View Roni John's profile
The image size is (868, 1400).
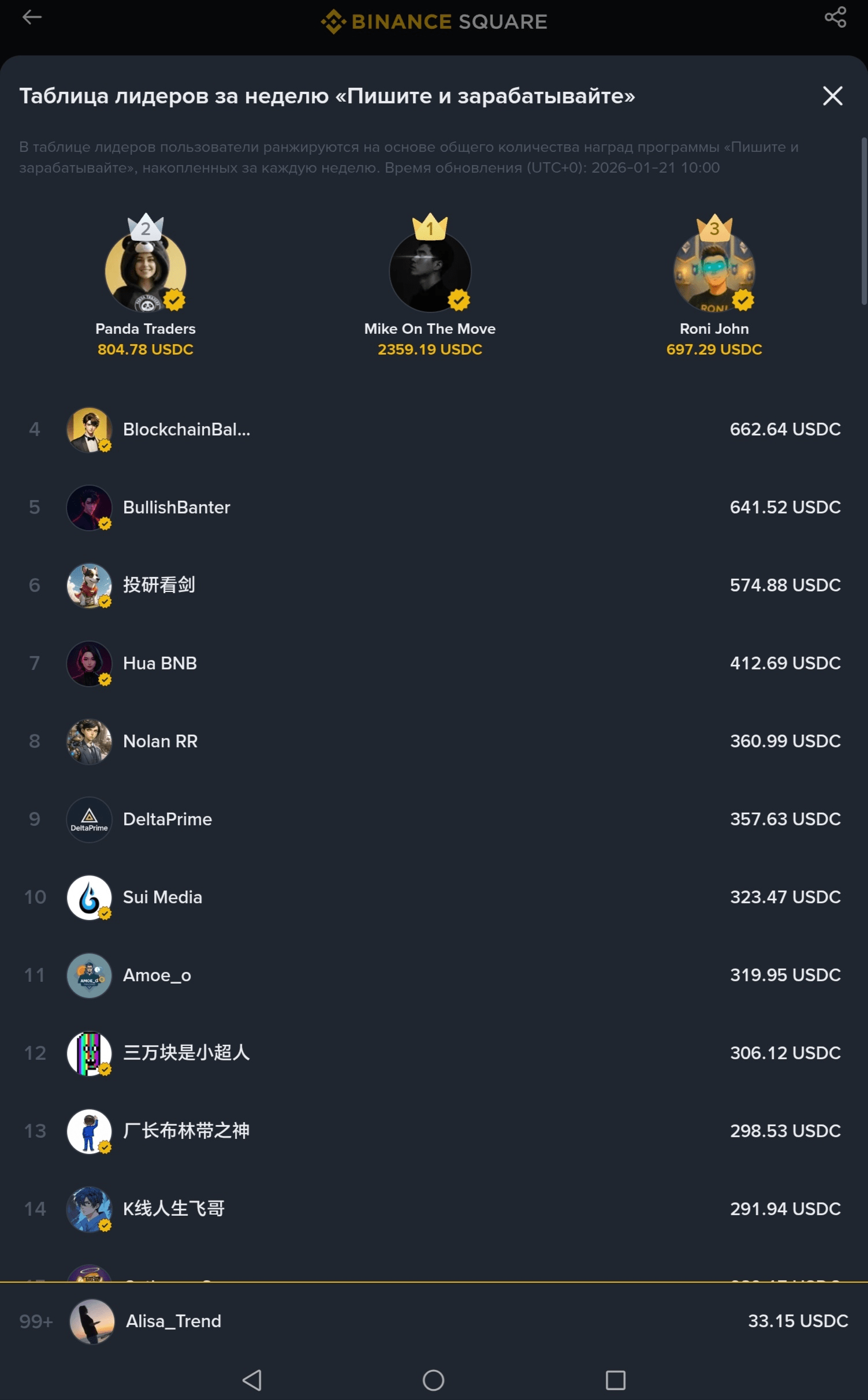coord(714,271)
